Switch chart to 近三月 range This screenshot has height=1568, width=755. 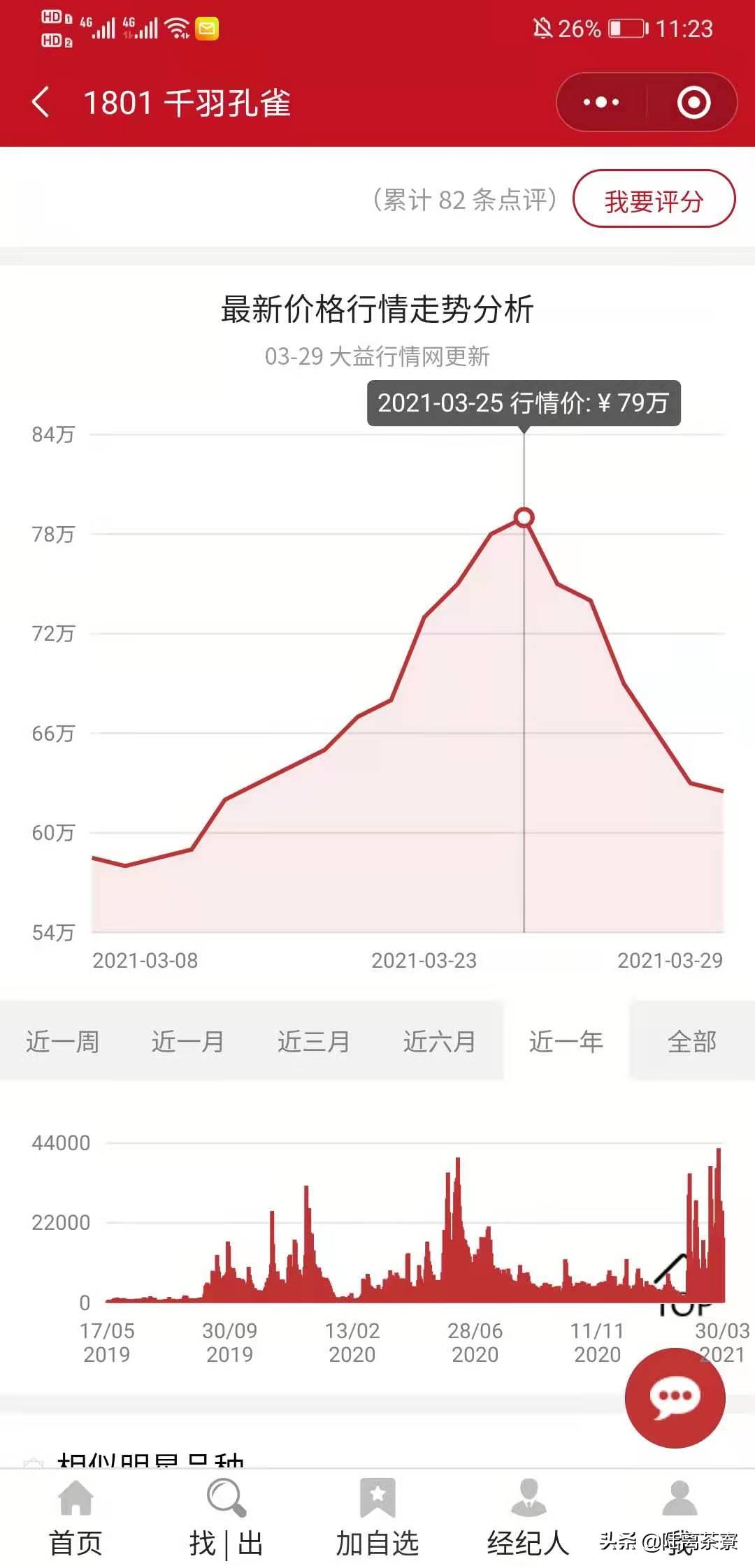(x=313, y=1041)
